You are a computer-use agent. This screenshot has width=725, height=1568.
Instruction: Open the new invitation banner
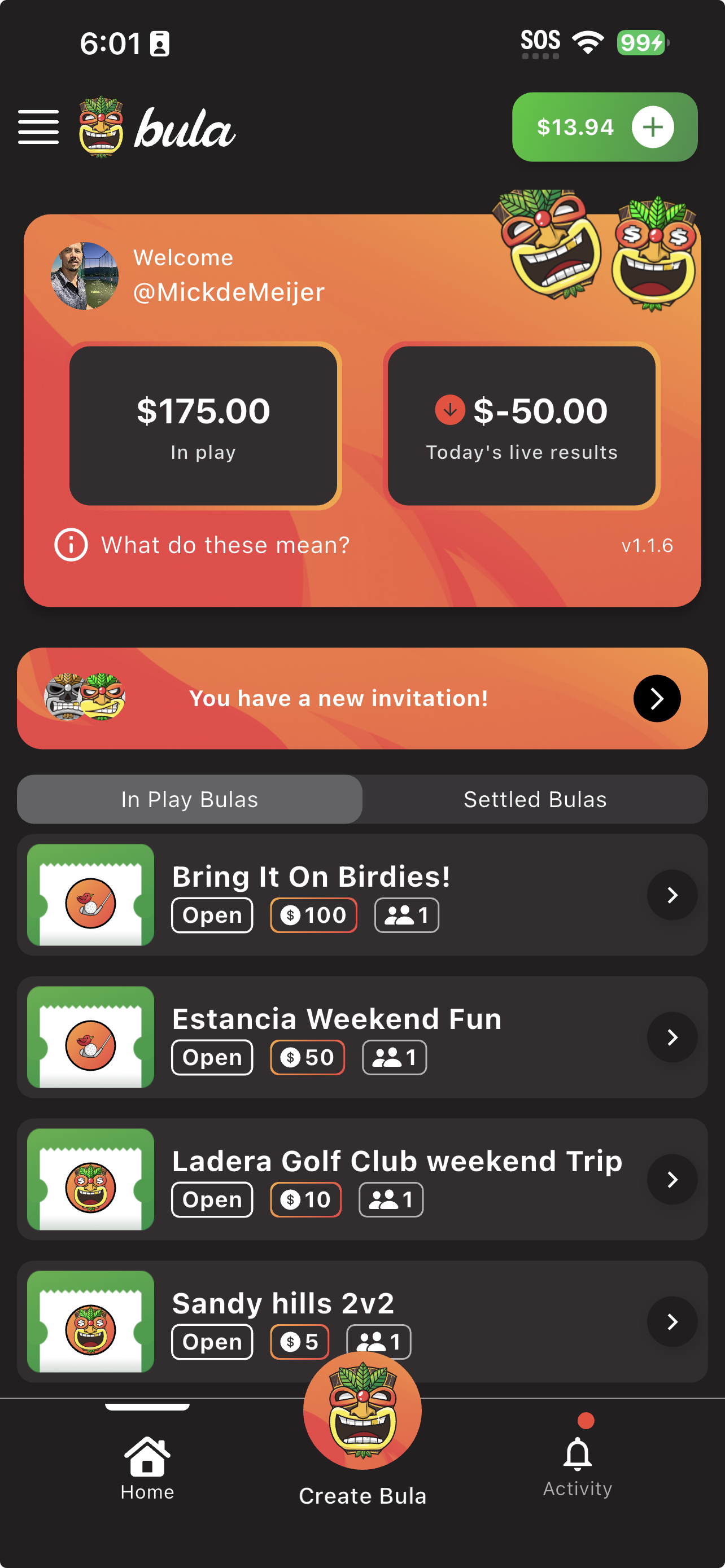(x=362, y=698)
